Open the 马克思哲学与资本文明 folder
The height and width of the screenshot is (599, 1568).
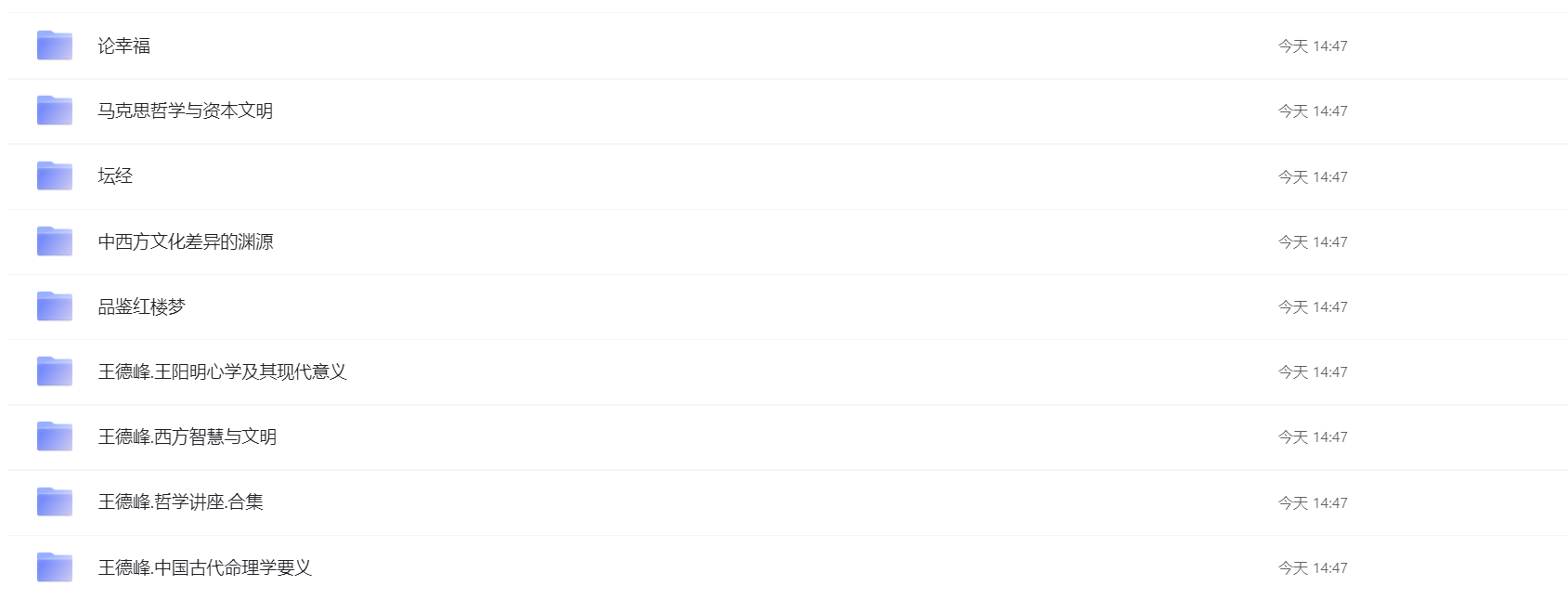click(185, 111)
